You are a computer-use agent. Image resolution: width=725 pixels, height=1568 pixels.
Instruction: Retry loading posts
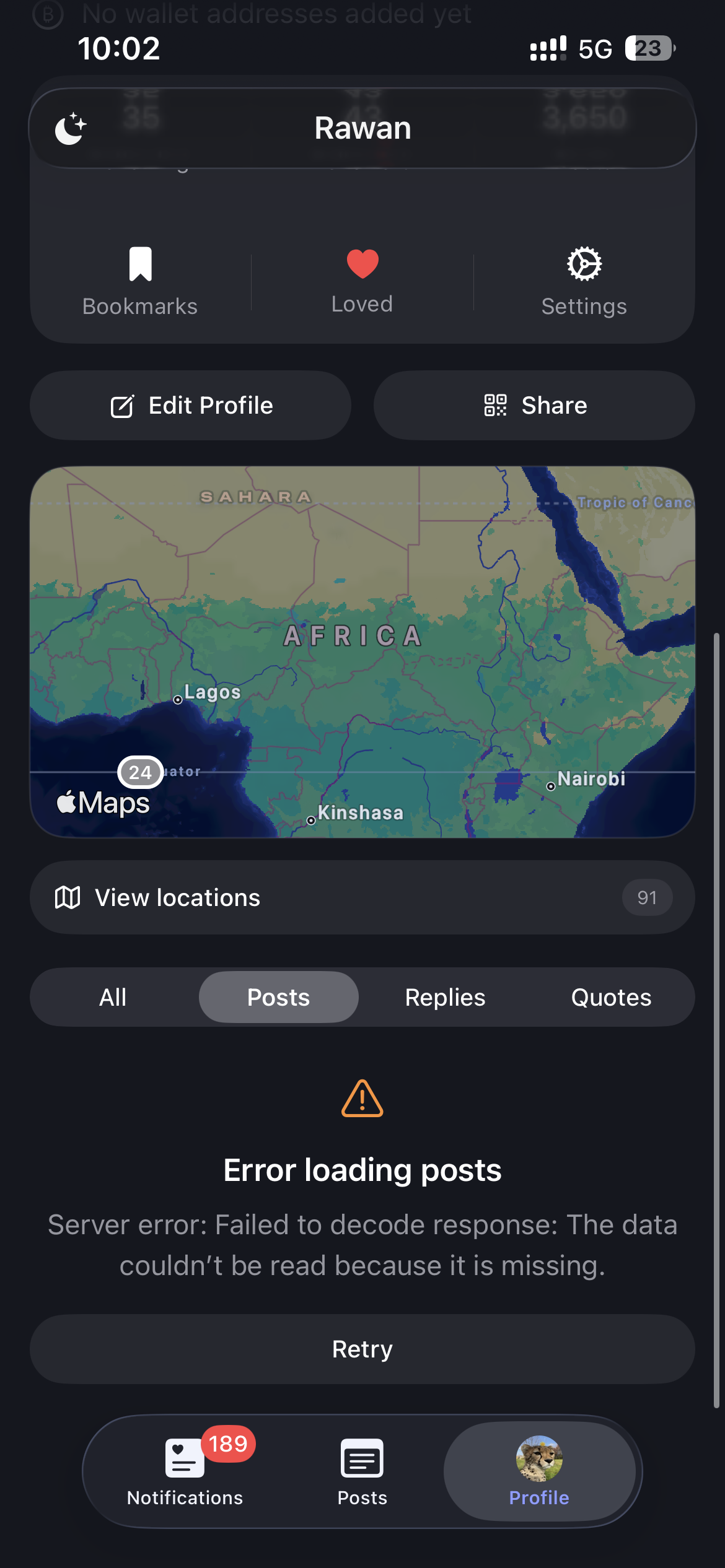(362, 1349)
